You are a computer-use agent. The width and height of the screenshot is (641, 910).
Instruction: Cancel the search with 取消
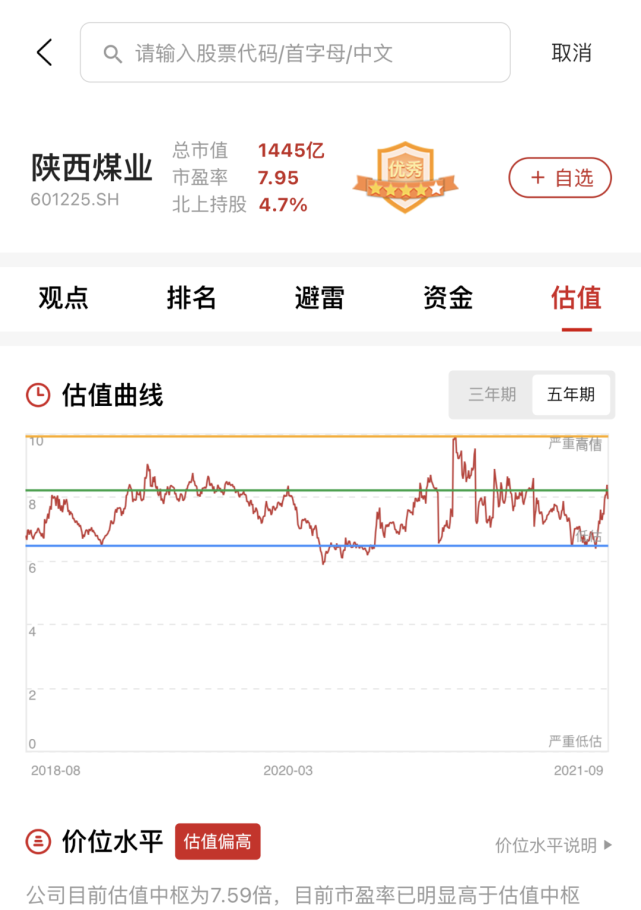coord(571,53)
